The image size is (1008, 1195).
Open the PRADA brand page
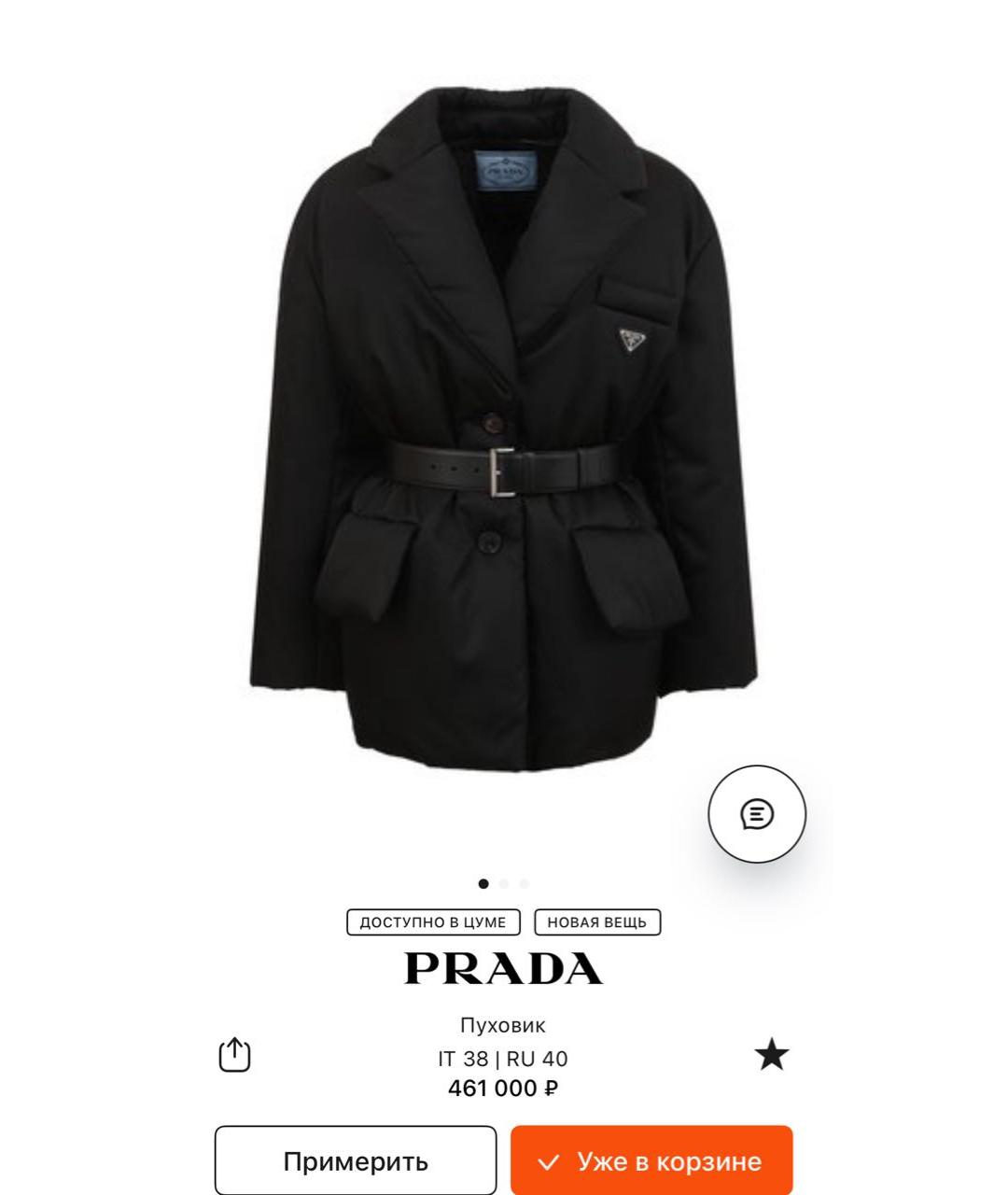[503, 968]
